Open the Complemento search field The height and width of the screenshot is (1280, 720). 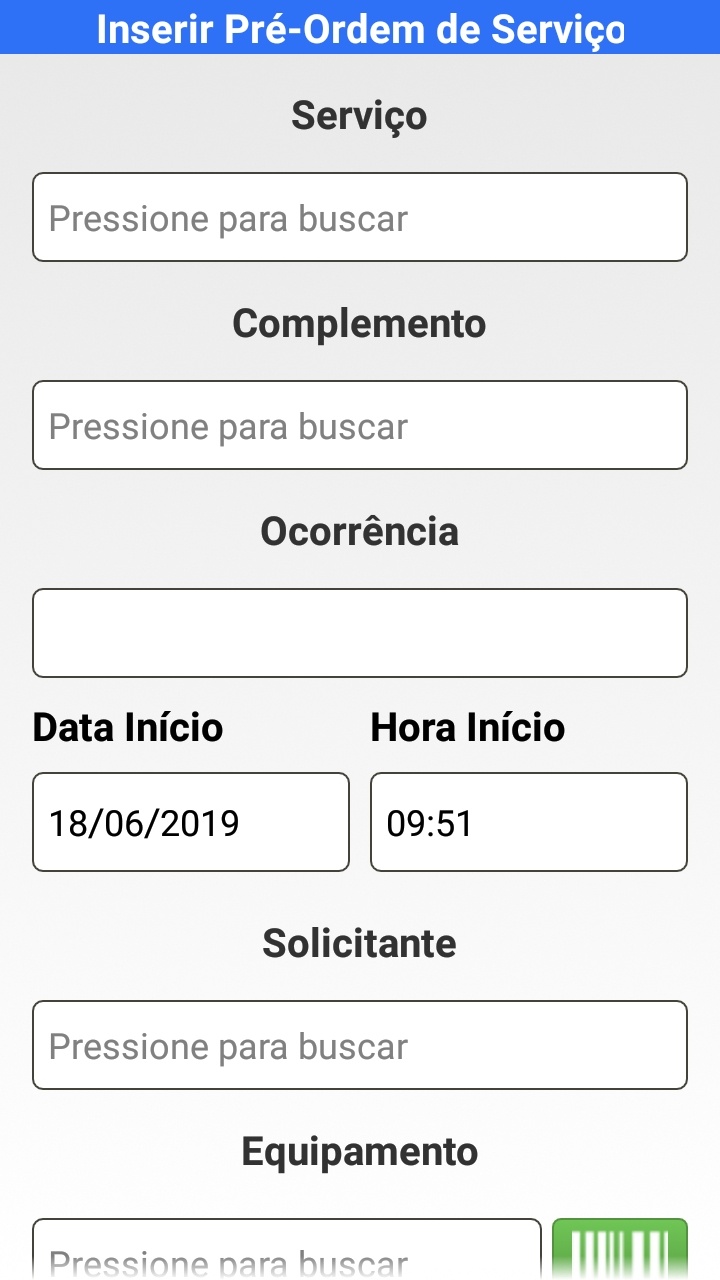pyautogui.click(x=360, y=425)
